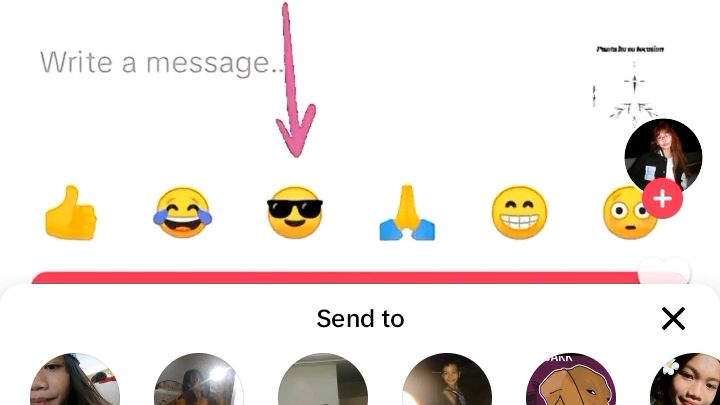This screenshot has height=405, width=720.
Task: Send the crying laughing emoji
Action: (182, 212)
